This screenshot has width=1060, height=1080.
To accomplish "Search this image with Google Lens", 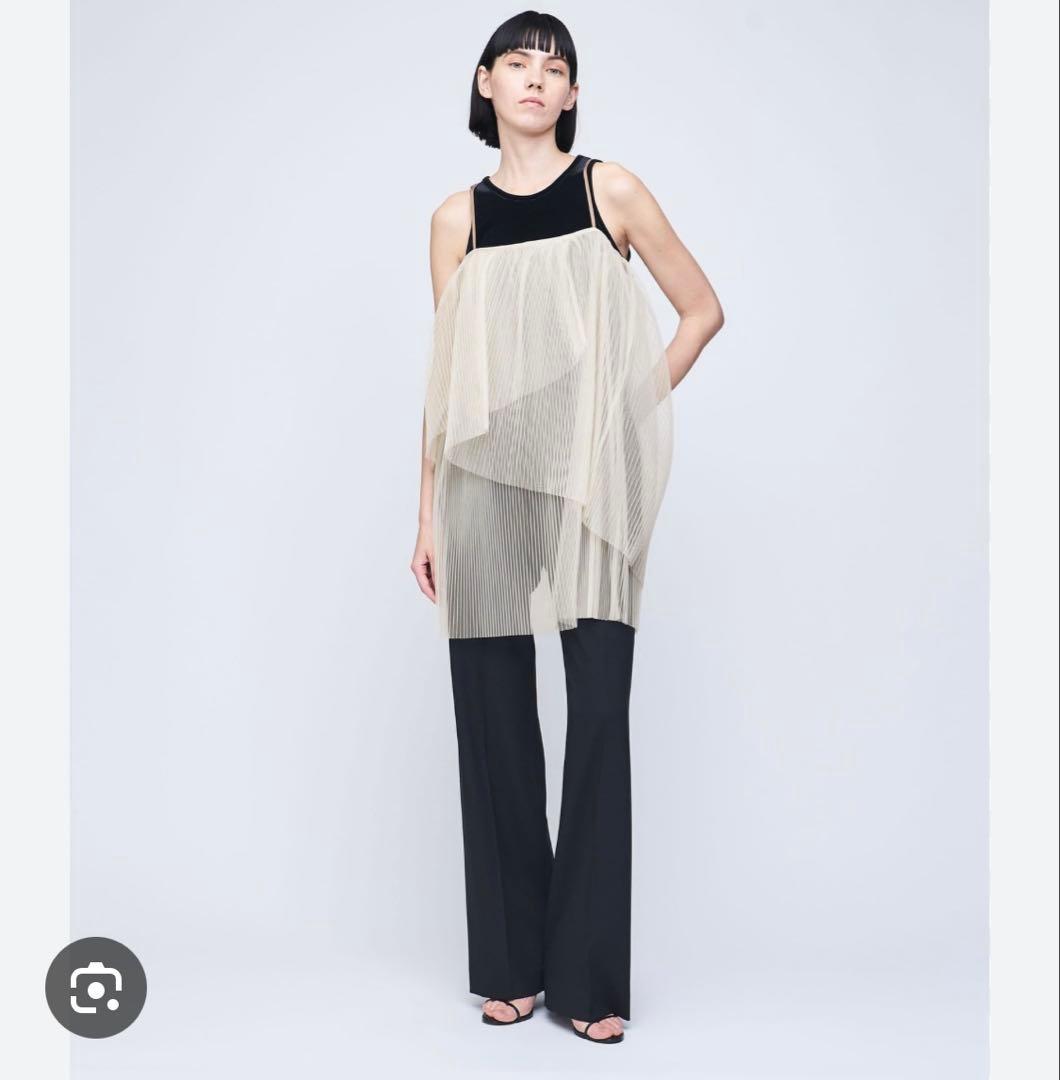I will tap(96, 988).
